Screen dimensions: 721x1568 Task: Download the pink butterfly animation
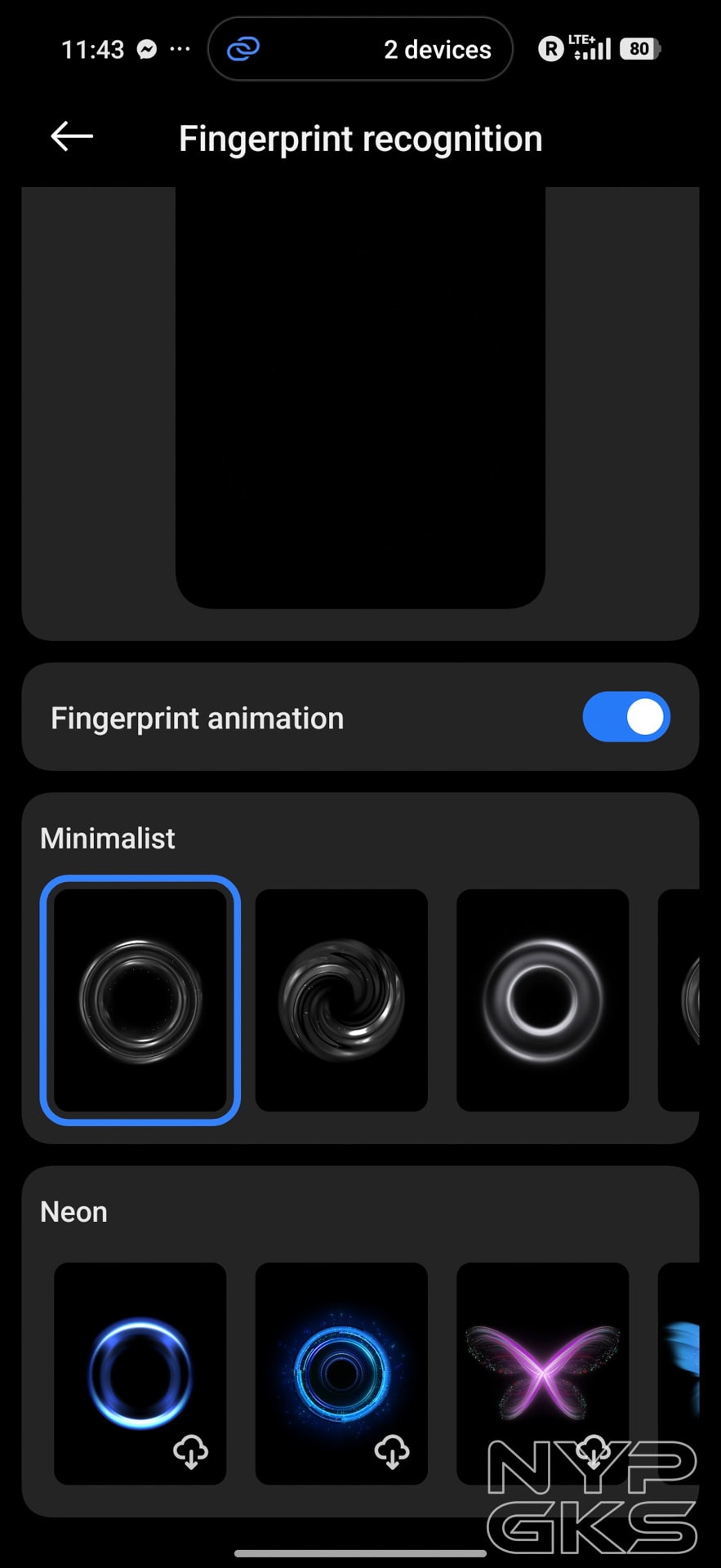(593, 1450)
